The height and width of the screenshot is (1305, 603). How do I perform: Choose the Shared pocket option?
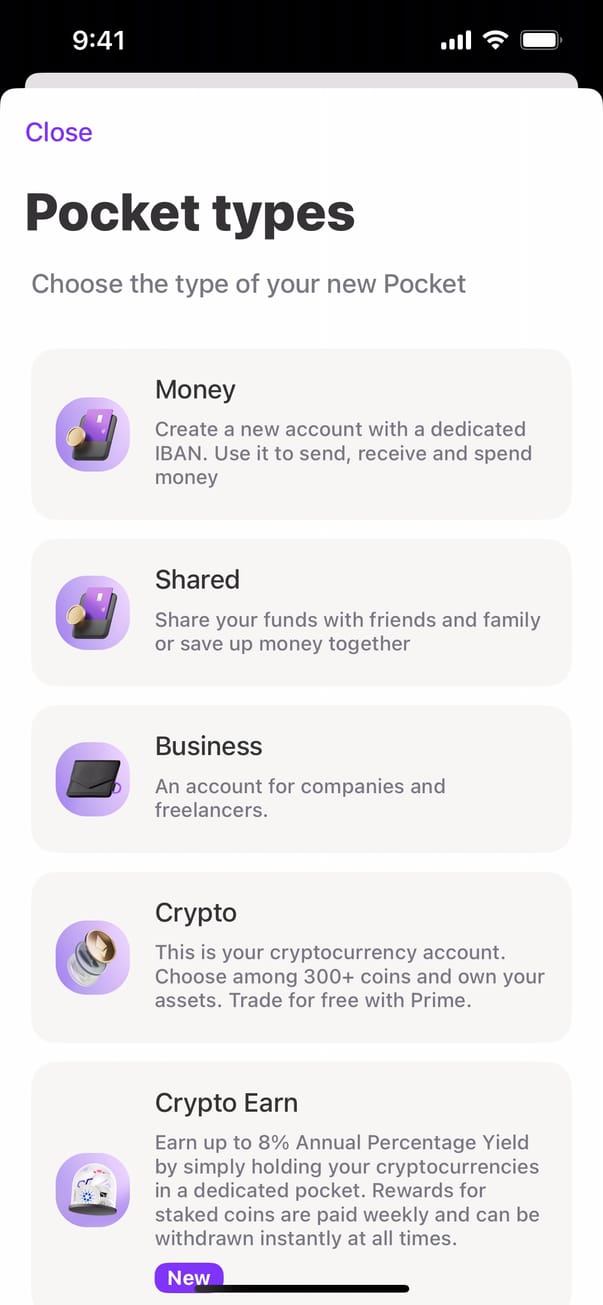(x=301, y=612)
